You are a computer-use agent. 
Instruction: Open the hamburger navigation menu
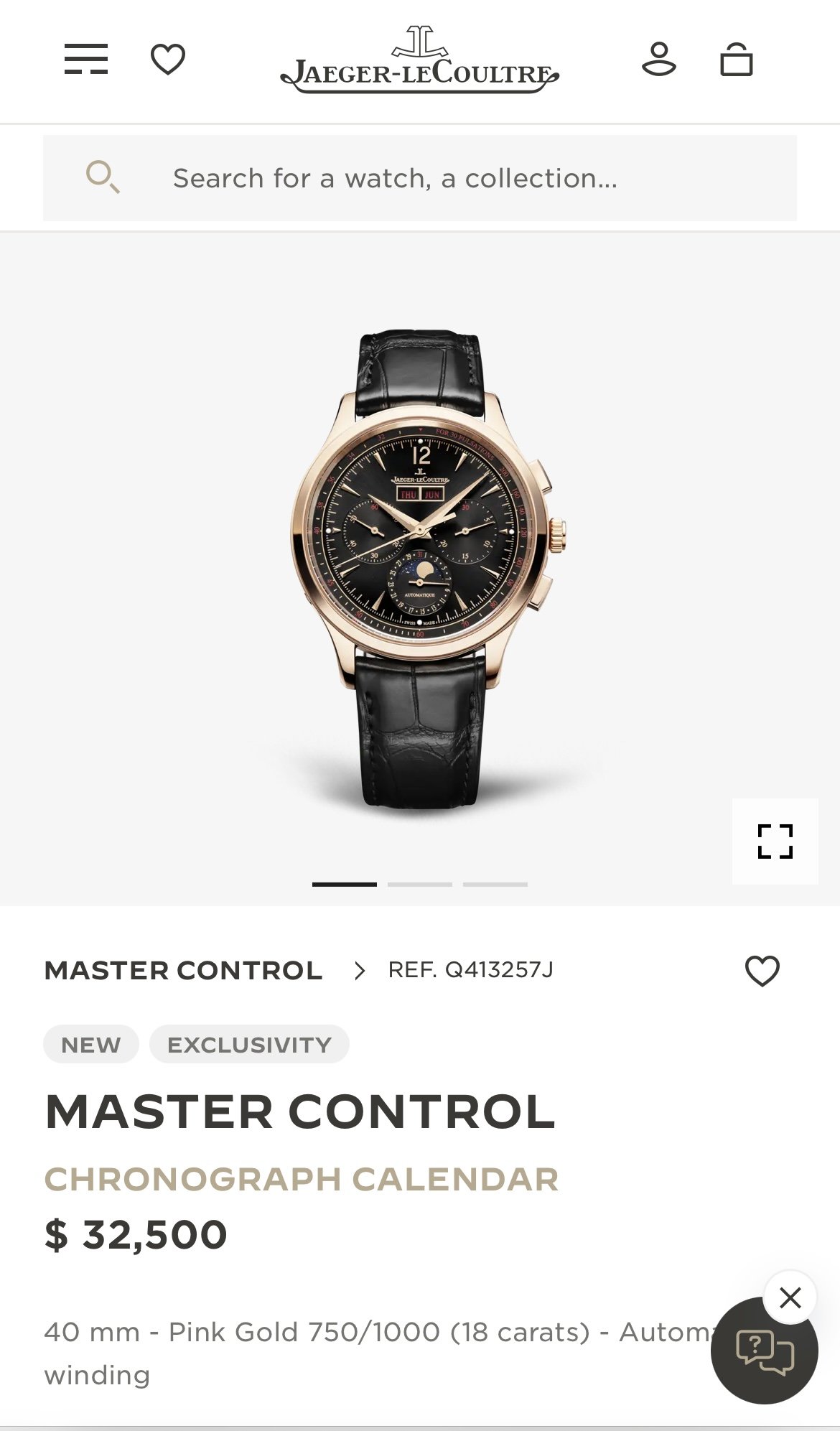(x=86, y=59)
